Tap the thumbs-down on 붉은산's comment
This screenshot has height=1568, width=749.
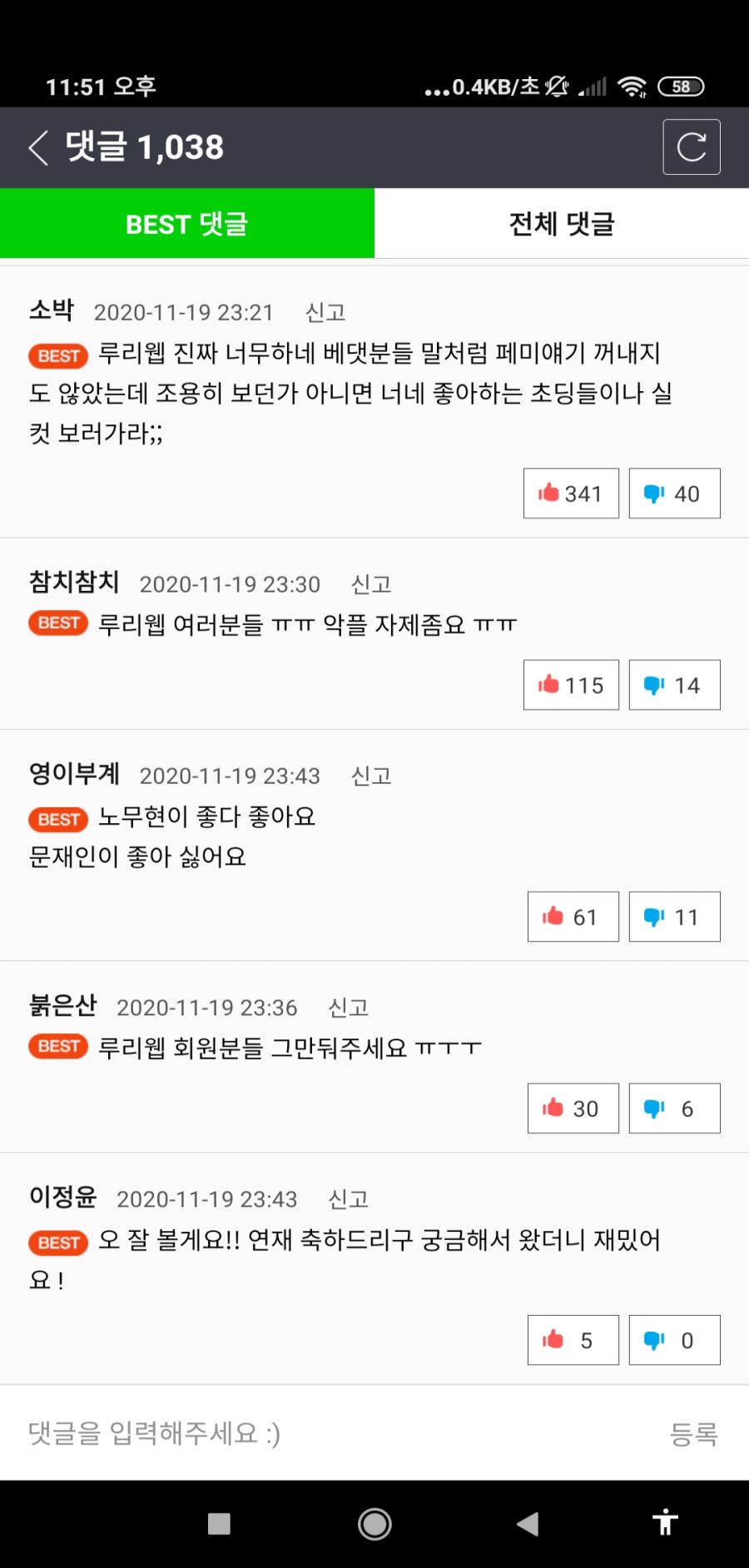[x=674, y=1108]
